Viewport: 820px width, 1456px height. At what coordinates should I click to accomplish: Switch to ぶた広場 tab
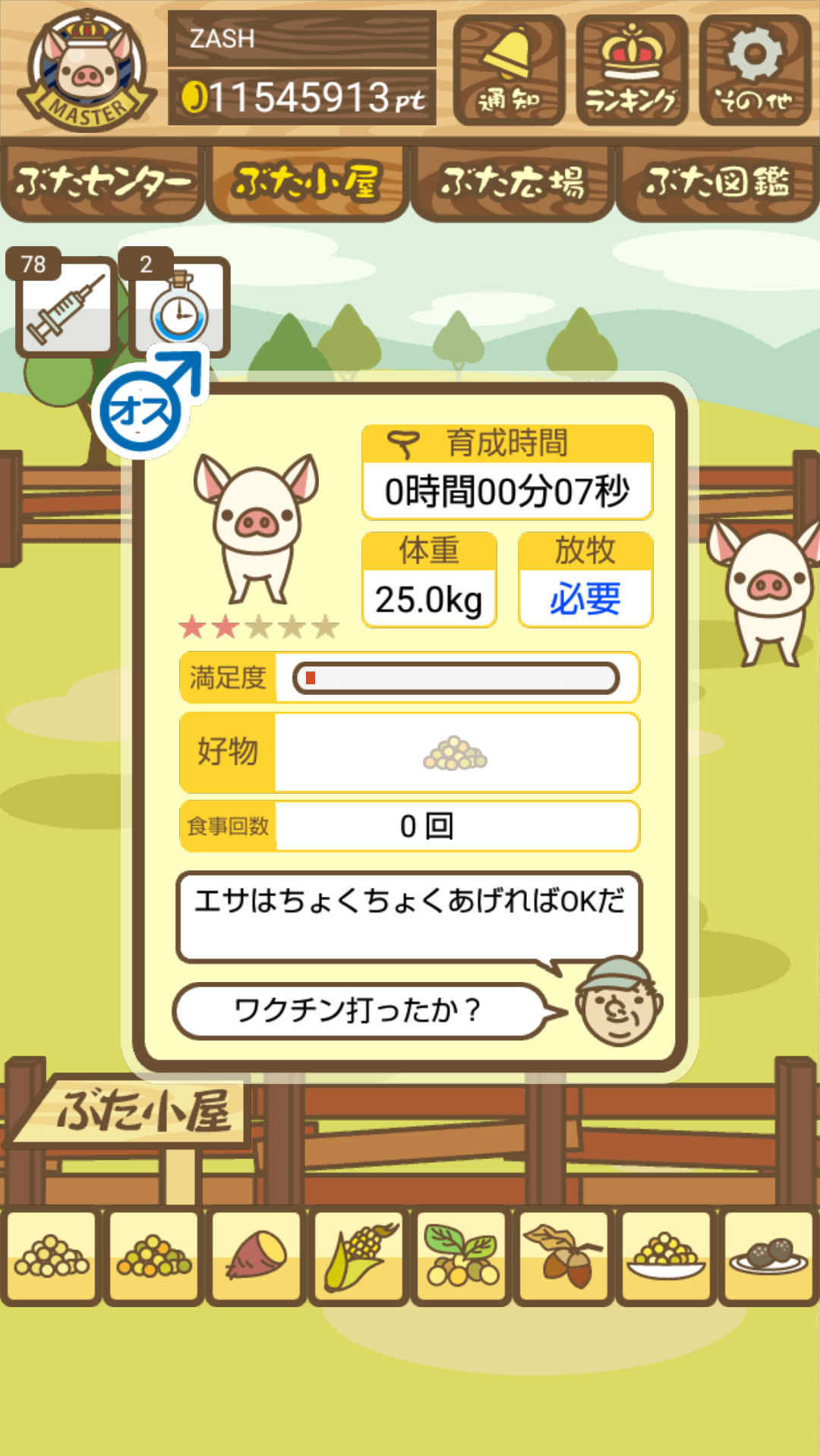coord(512,183)
